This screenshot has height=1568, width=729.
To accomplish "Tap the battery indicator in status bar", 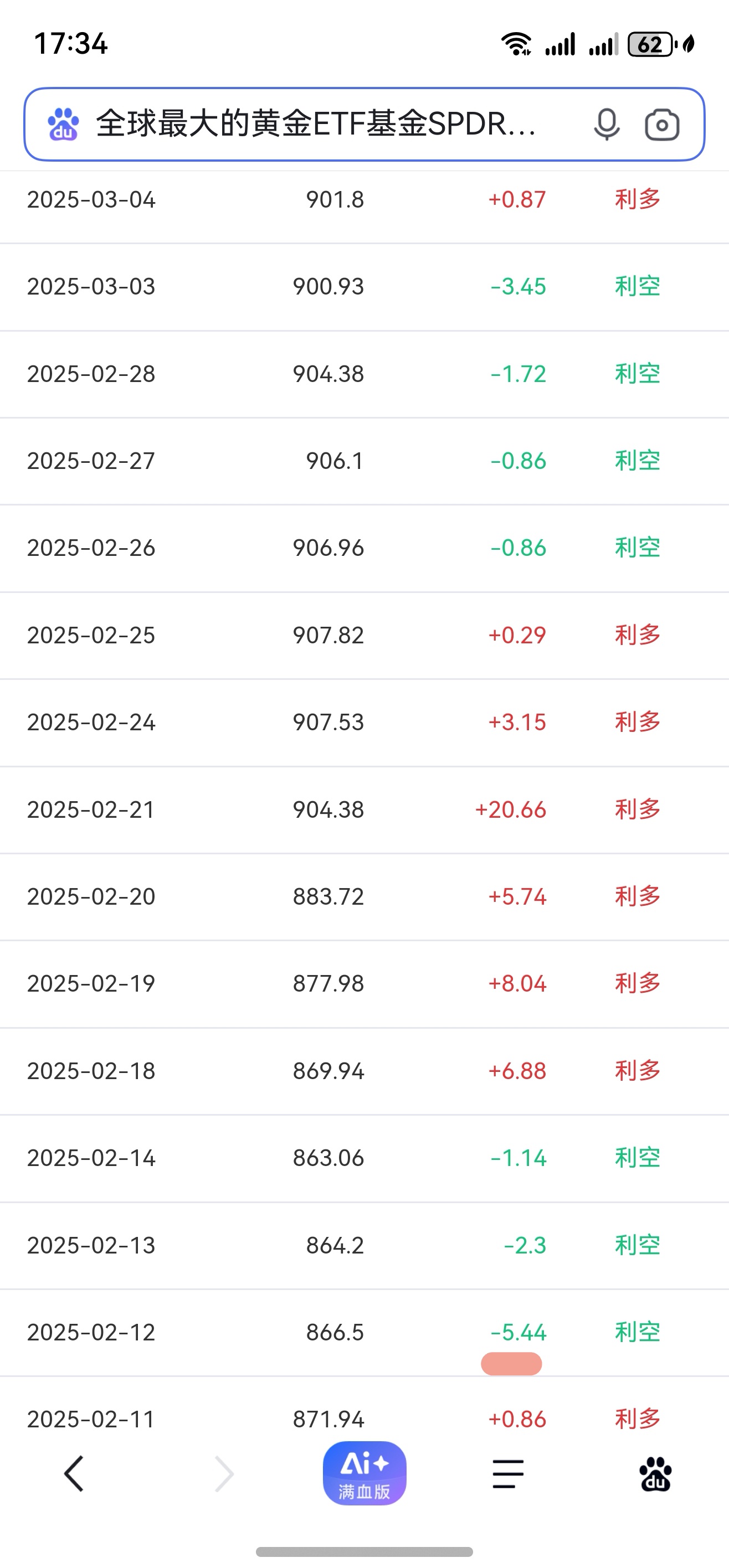I will coord(650,44).
